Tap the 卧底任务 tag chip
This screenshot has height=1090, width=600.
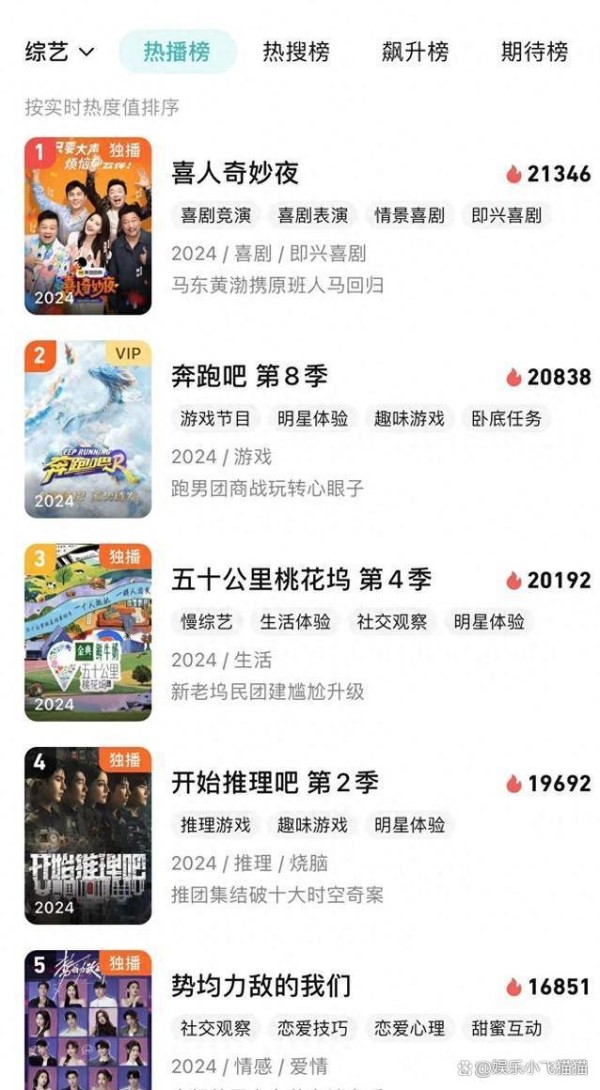tap(506, 418)
